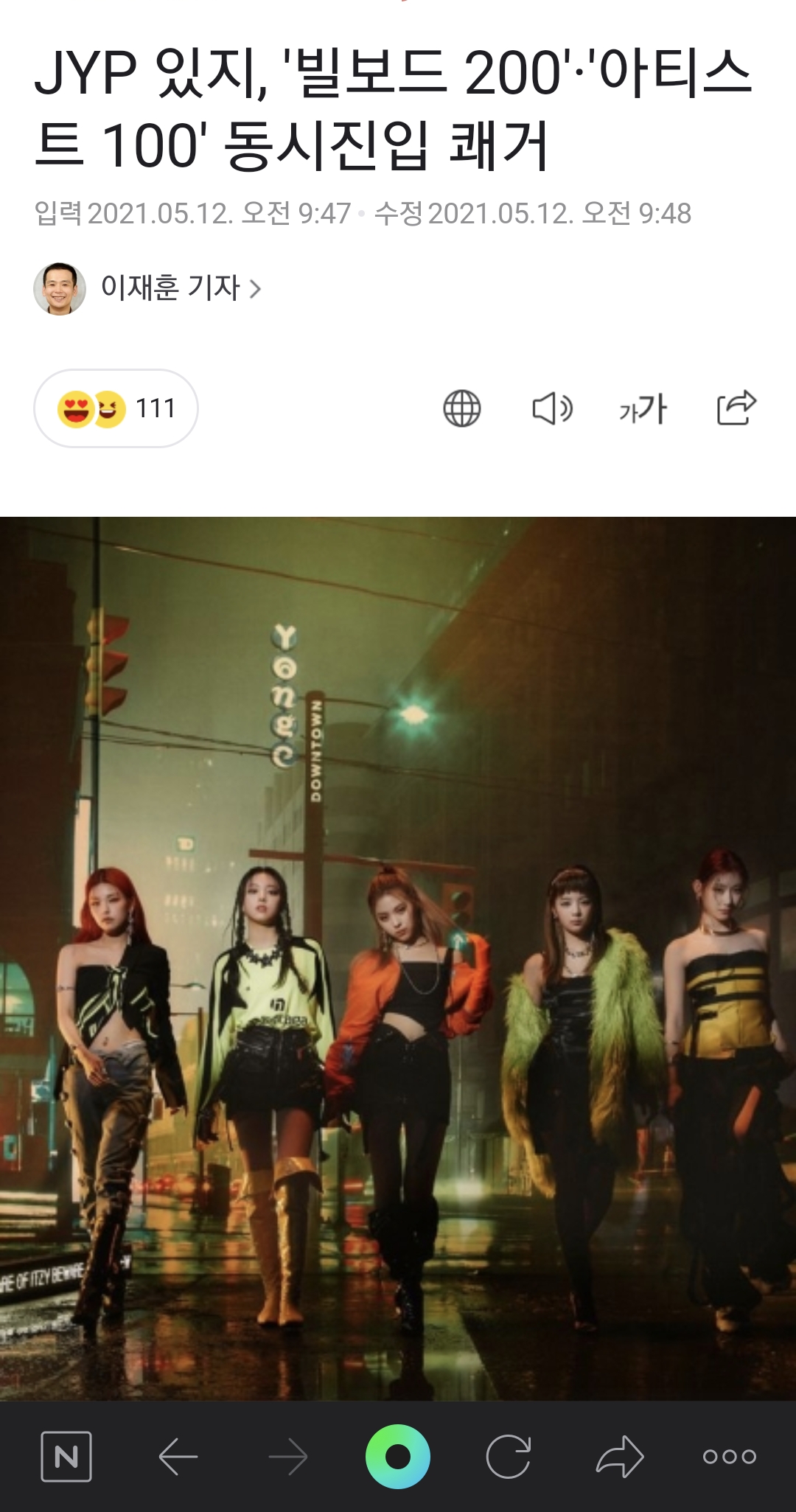Open the ITZY article photo
This screenshot has width=796, height=1512.
(x=398, y=958)
